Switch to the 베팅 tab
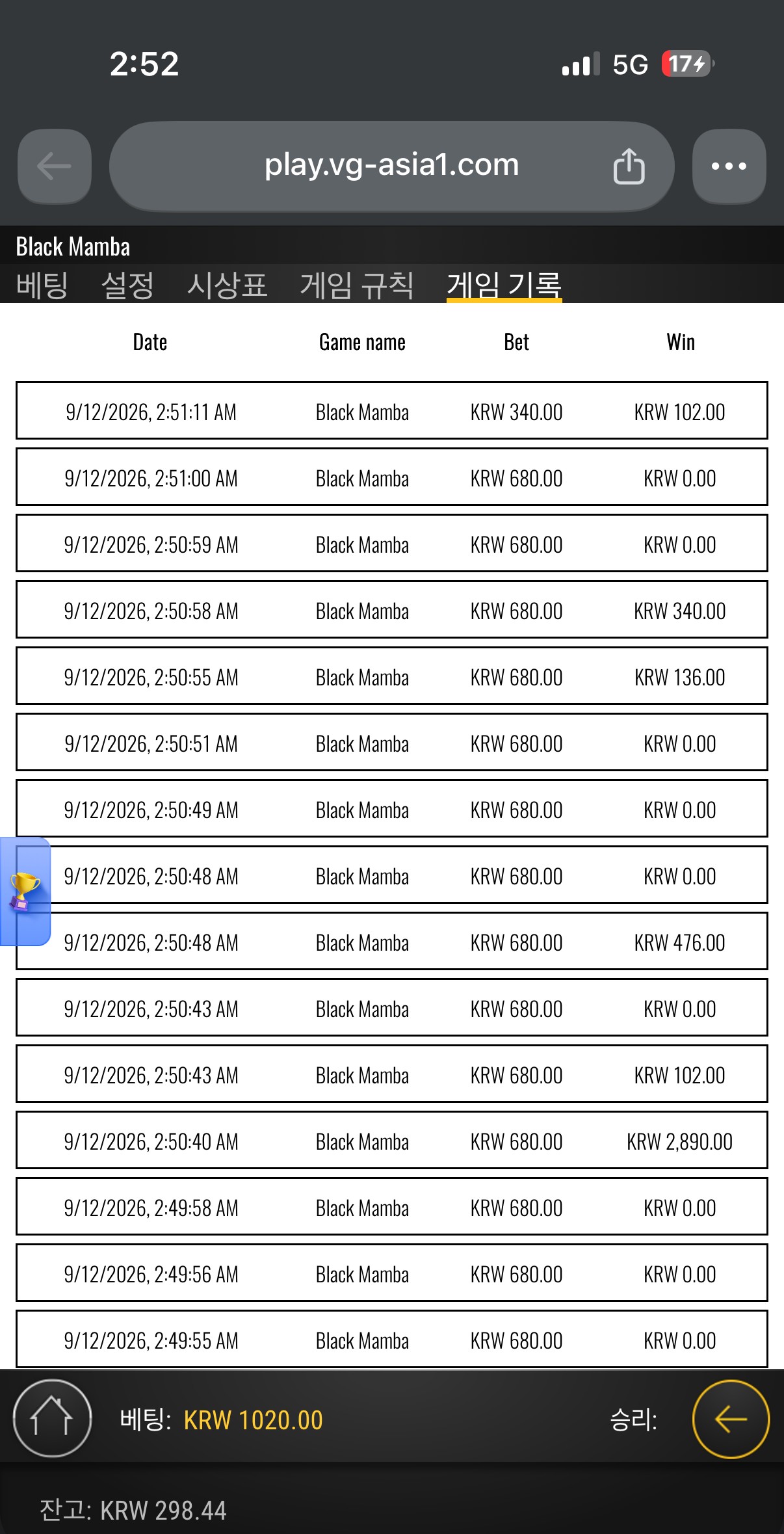Image resolution: width=784 pixels, height=1534 pixels. (42, 285)
